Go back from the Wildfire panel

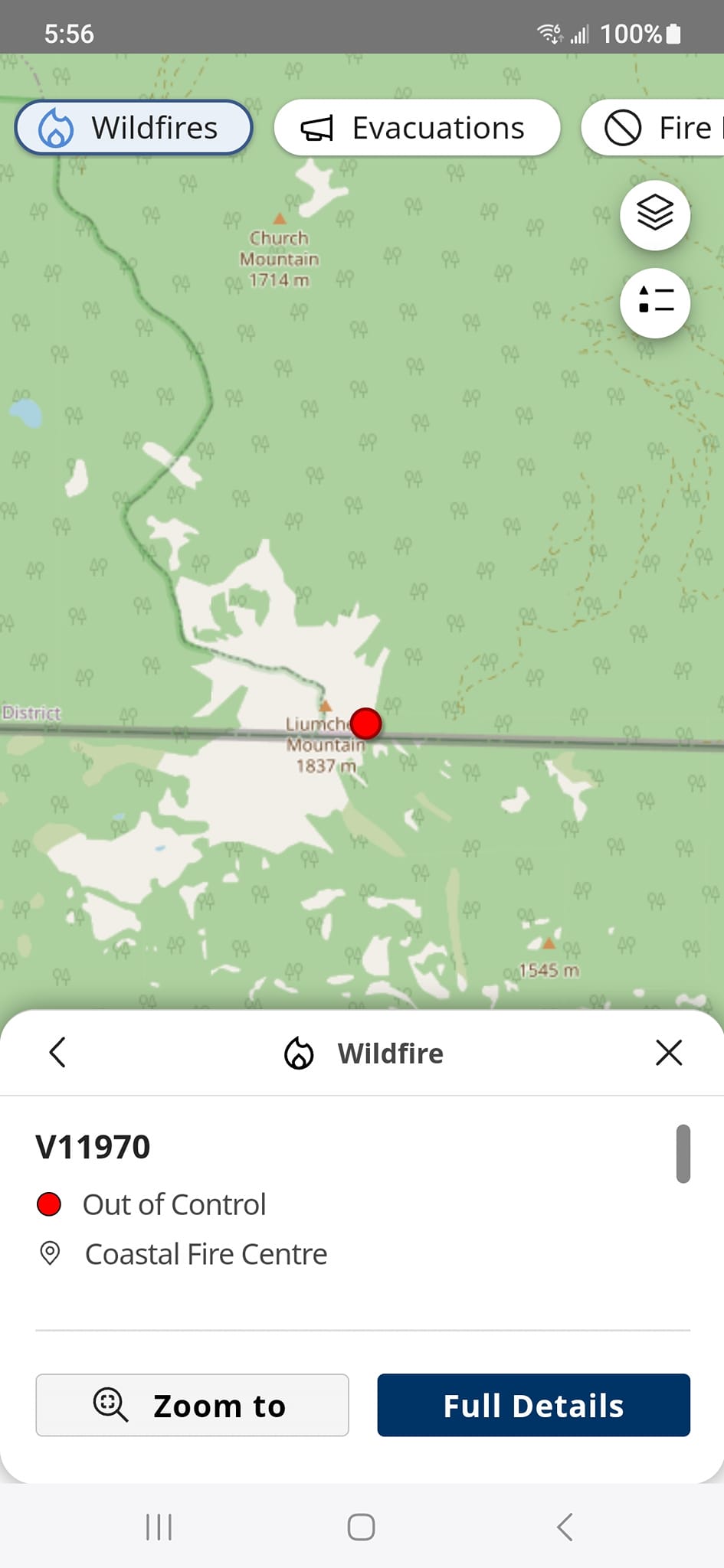[57, 1052]
